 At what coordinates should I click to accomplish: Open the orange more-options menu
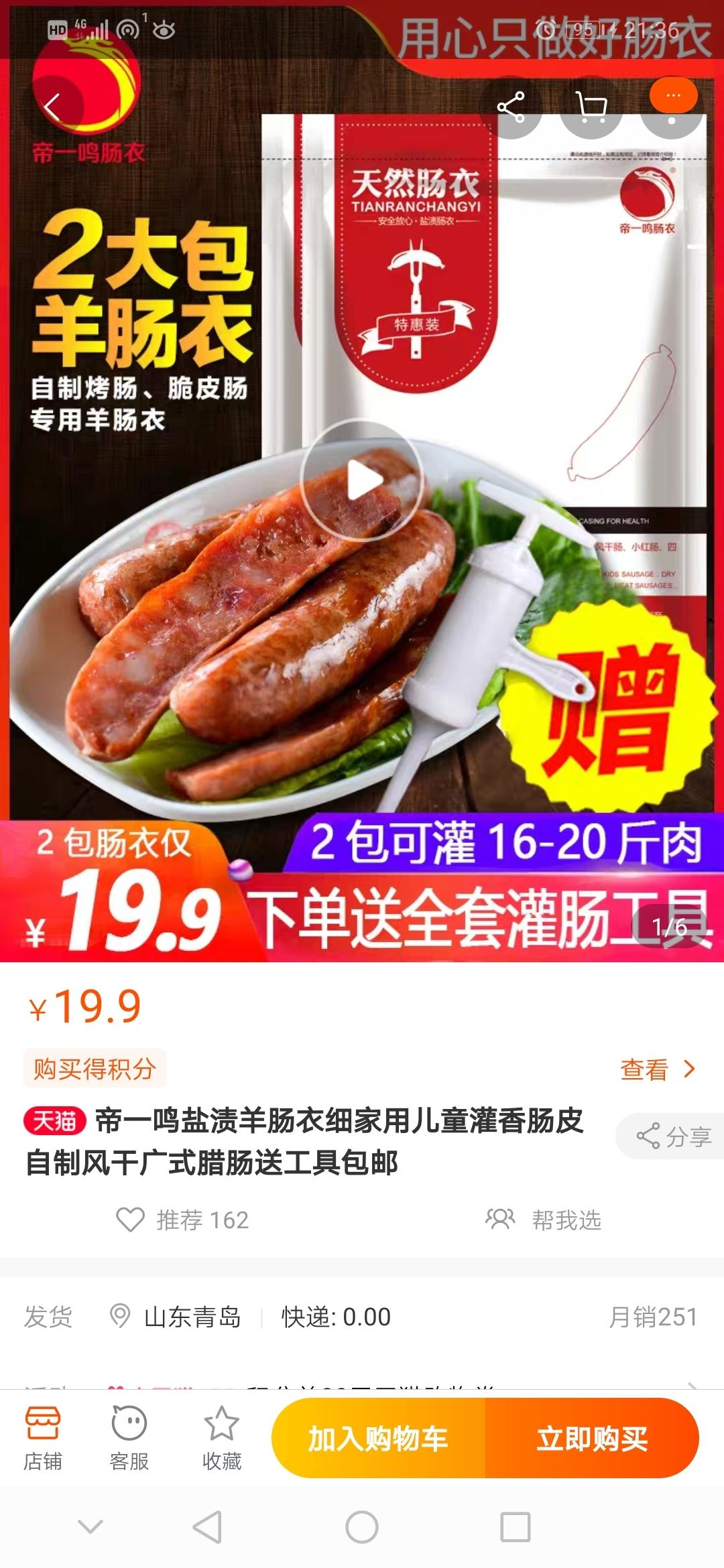click(x=673, y=97)
